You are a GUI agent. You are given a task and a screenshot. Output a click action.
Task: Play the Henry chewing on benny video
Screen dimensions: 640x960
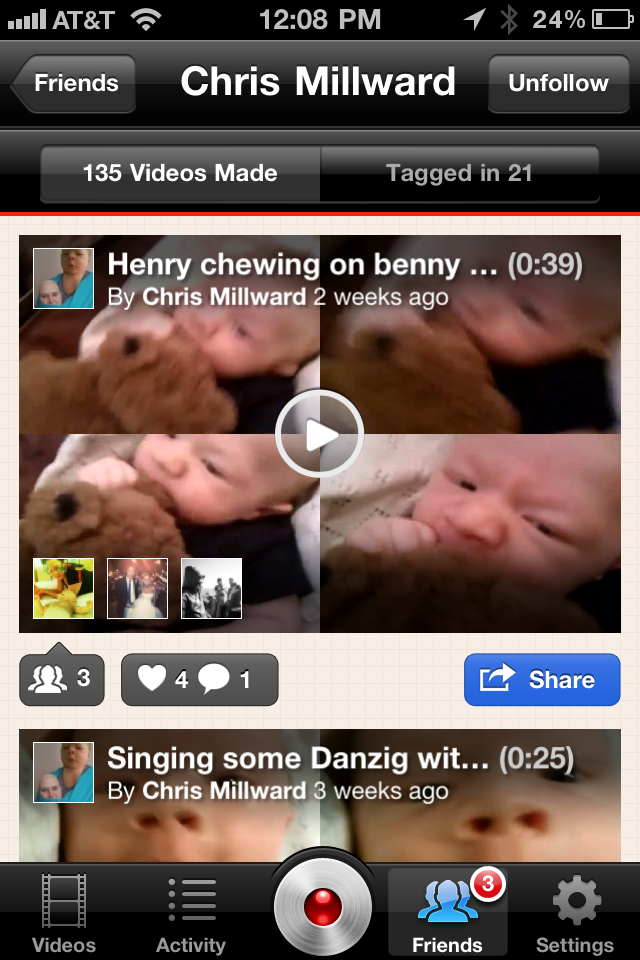pyautogui.click(x=319, y=434)
